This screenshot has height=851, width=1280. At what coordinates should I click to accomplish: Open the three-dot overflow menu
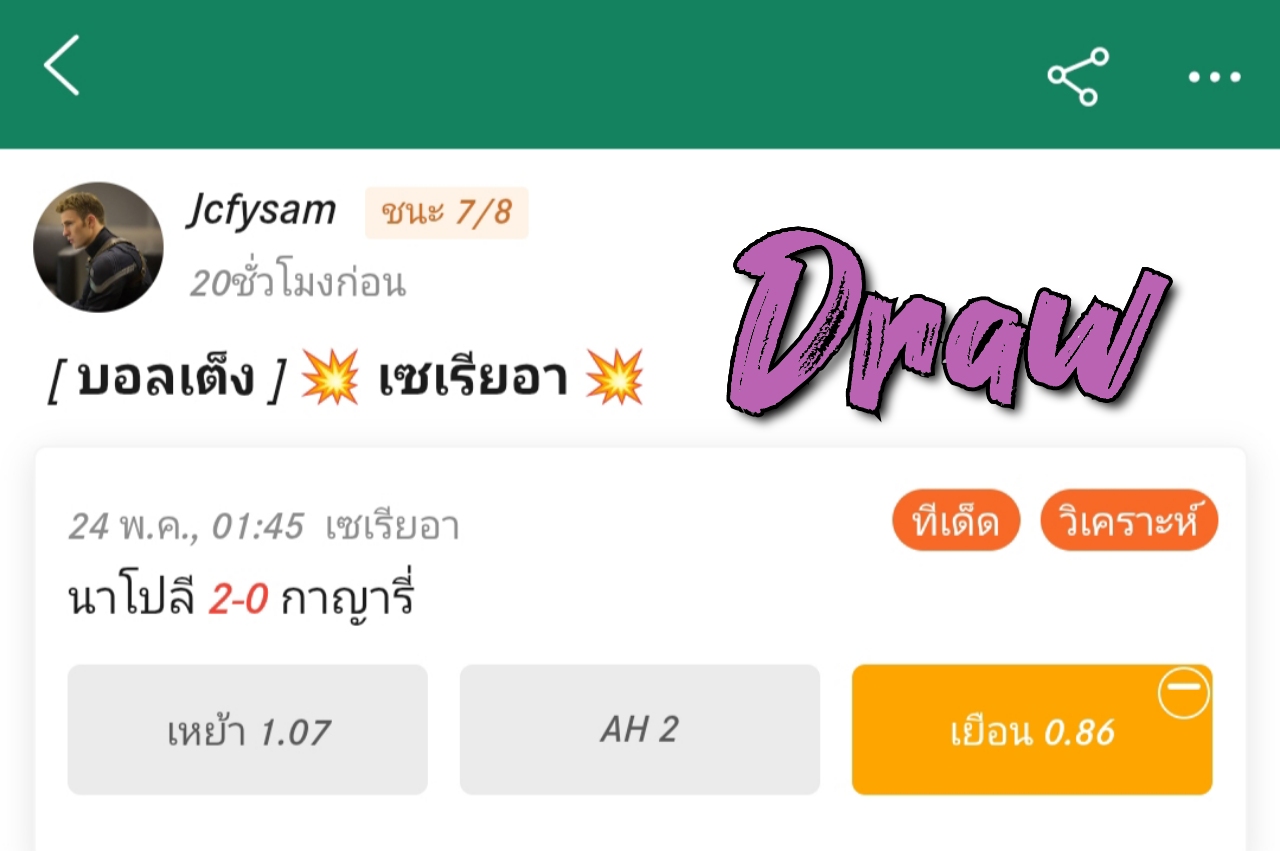coord(1214,77)
